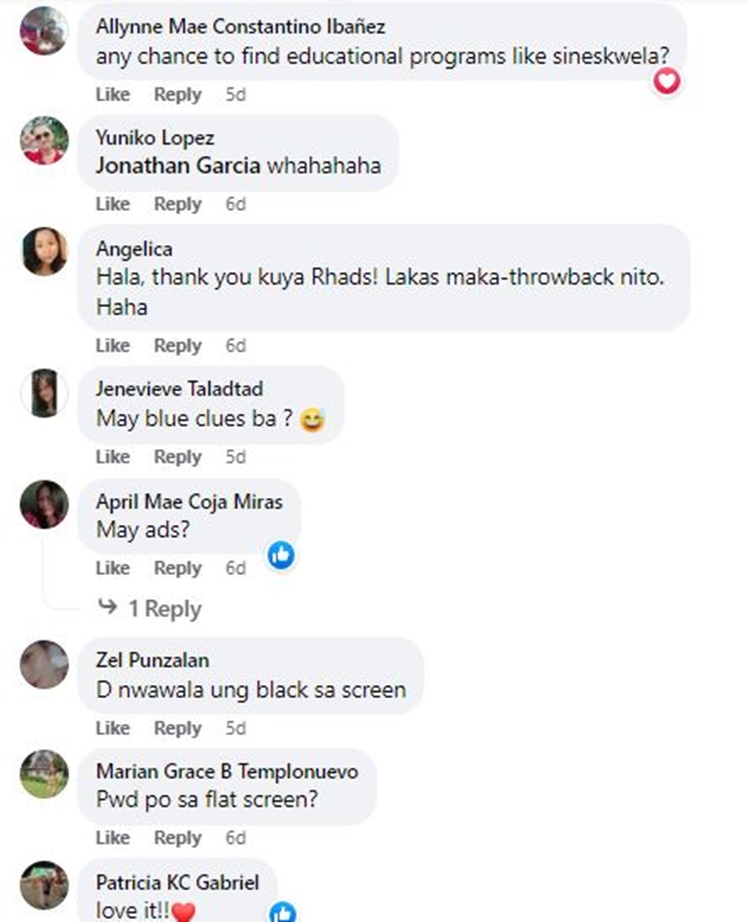Reply to Angelica's comment
This screenshot has height=922, width=750.
[177, 346]
